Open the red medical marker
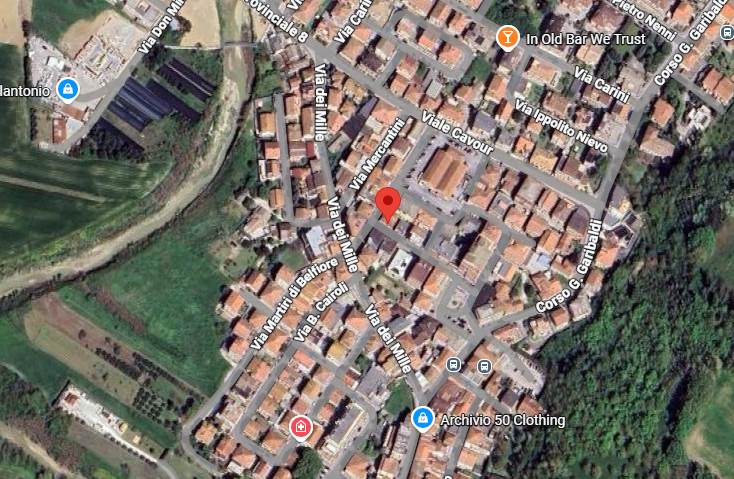 tap(299, 428)
